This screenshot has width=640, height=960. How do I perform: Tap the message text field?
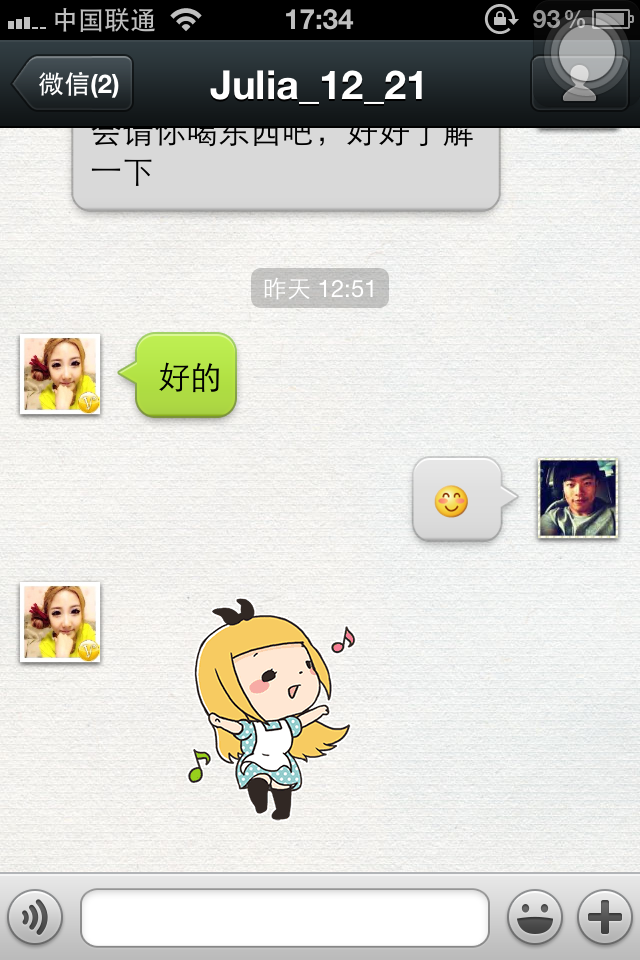(285, 917)
